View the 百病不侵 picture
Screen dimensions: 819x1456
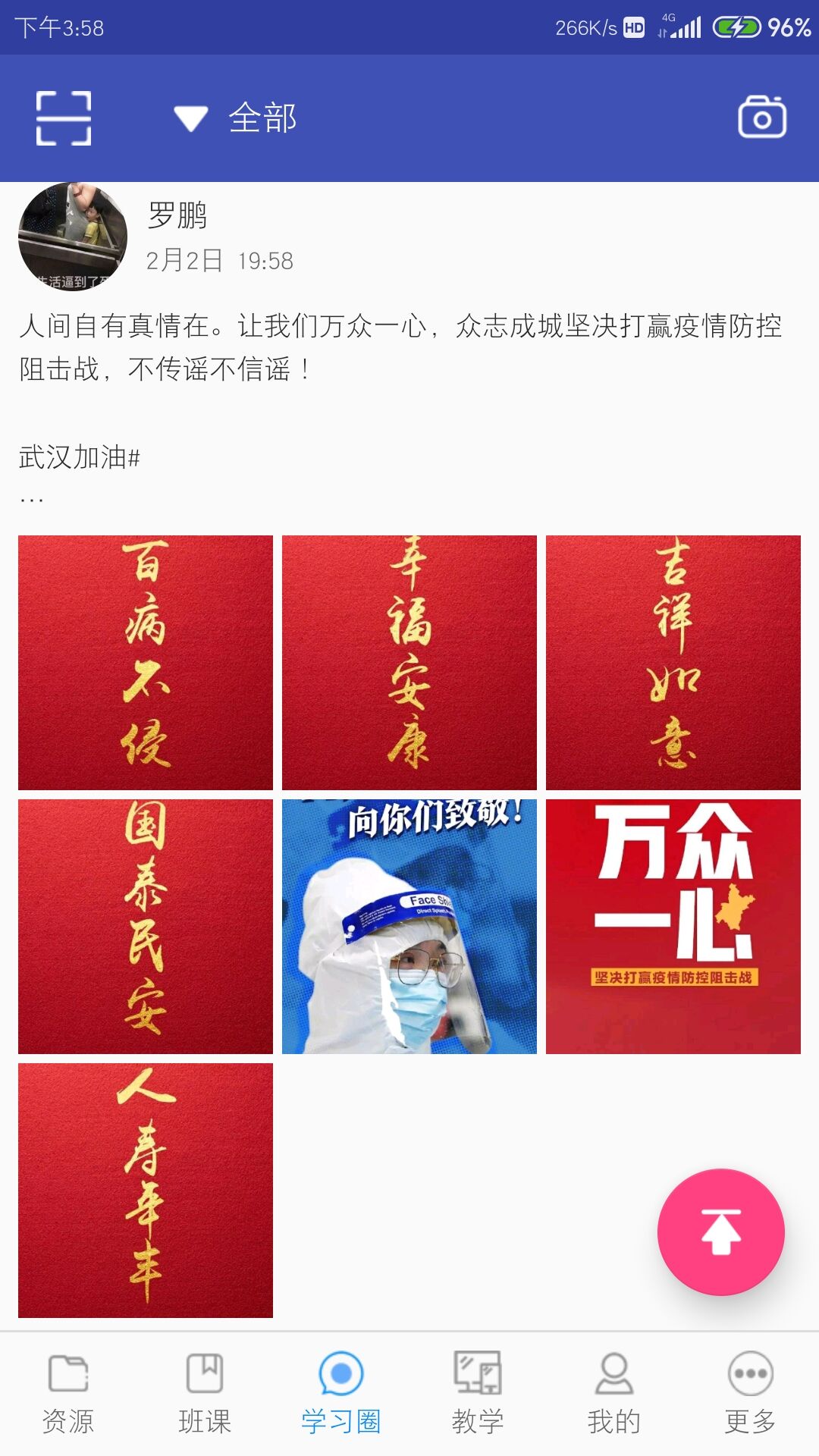coord(146,663)
